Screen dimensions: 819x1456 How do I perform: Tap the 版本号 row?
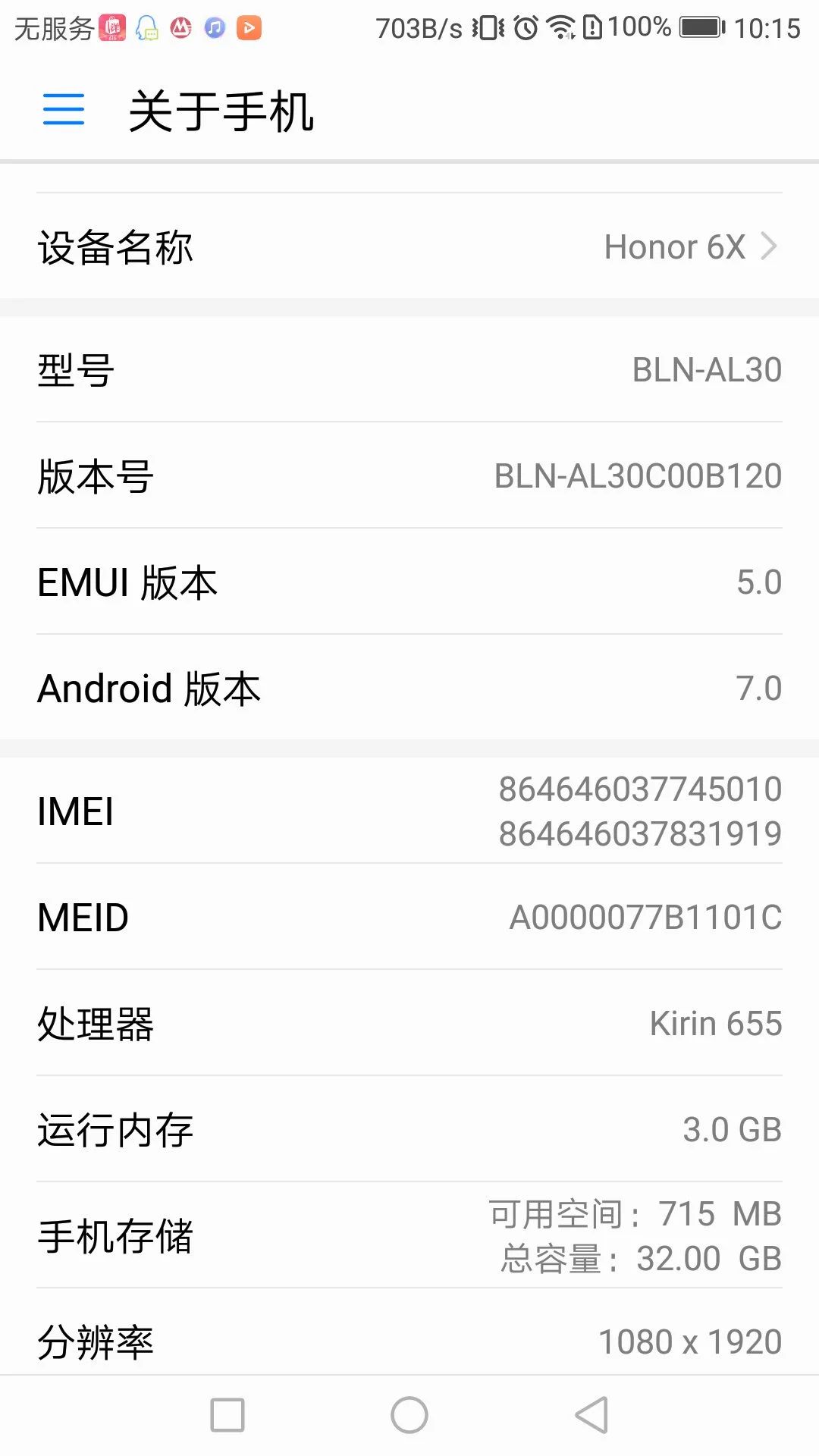tap(409, 475)
